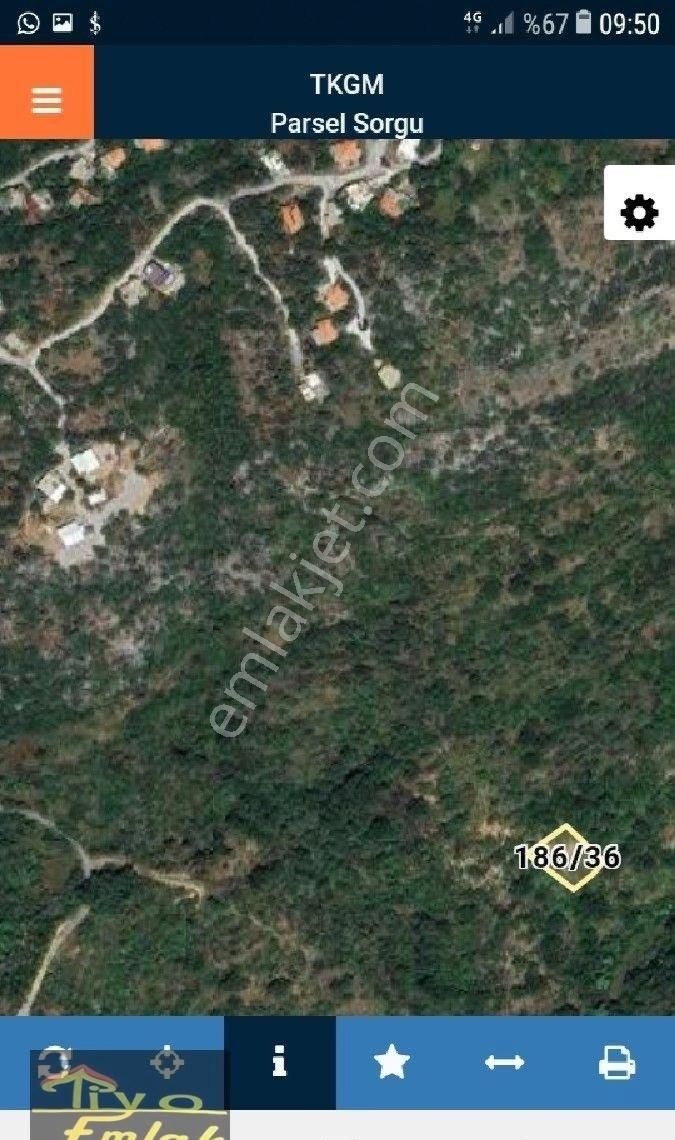The width and height of the screenshot is (675, 1140).
Task: Open the hamburger drawer menu
Action: (47, 100)
